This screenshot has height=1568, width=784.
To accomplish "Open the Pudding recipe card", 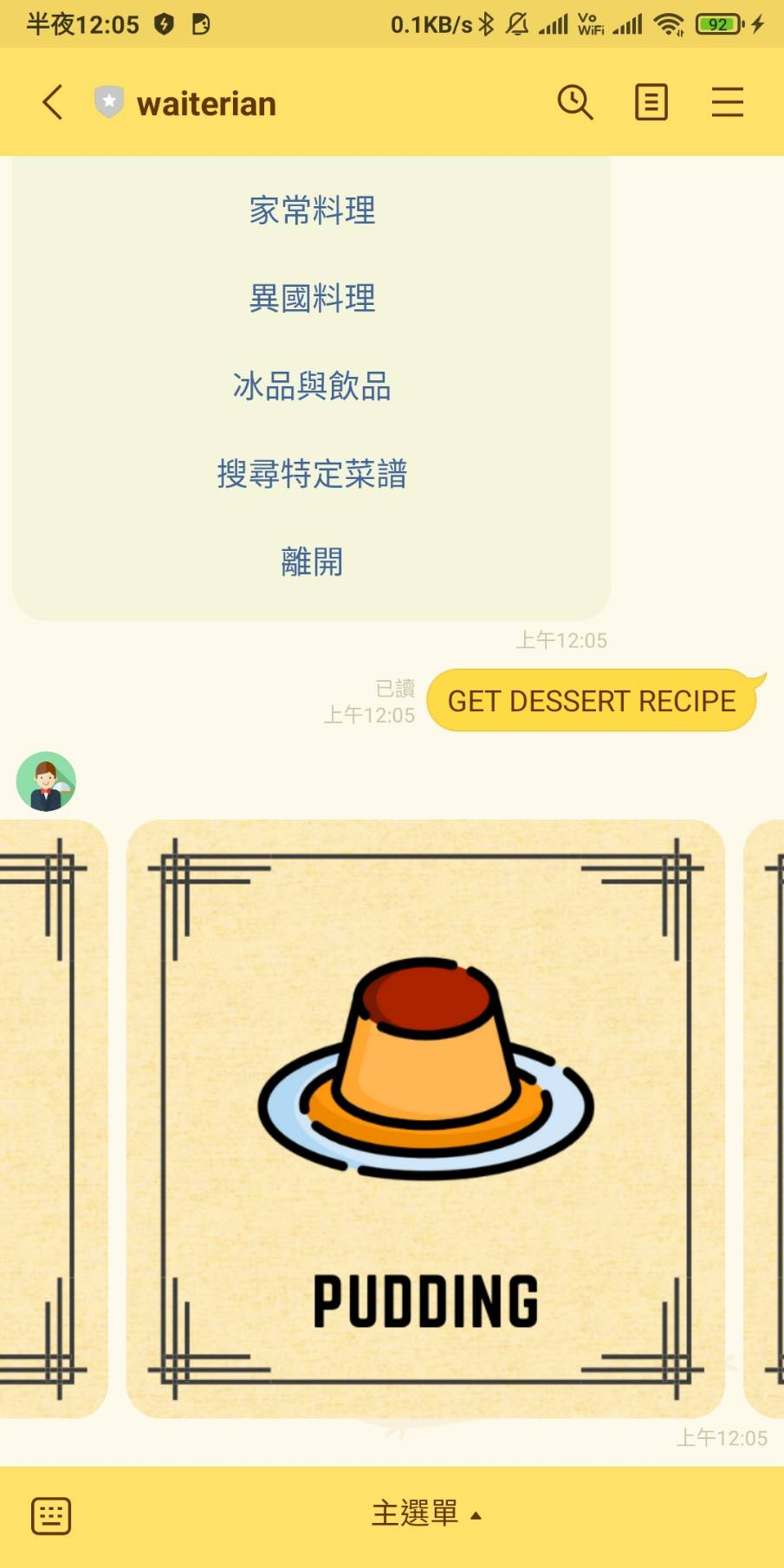I will (425, 1118).
